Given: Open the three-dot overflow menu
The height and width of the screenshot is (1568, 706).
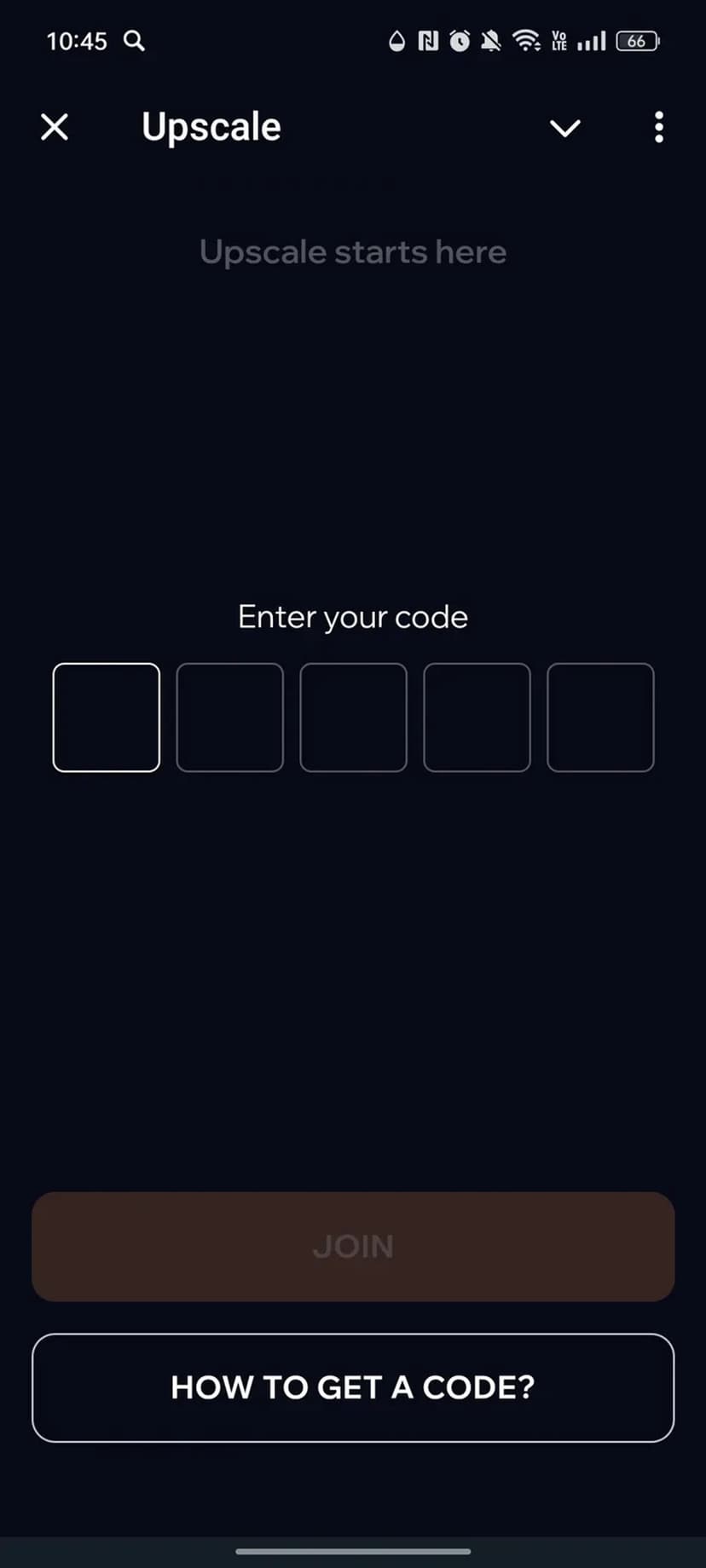Looking at the screenshot, I should click(658, 128).
